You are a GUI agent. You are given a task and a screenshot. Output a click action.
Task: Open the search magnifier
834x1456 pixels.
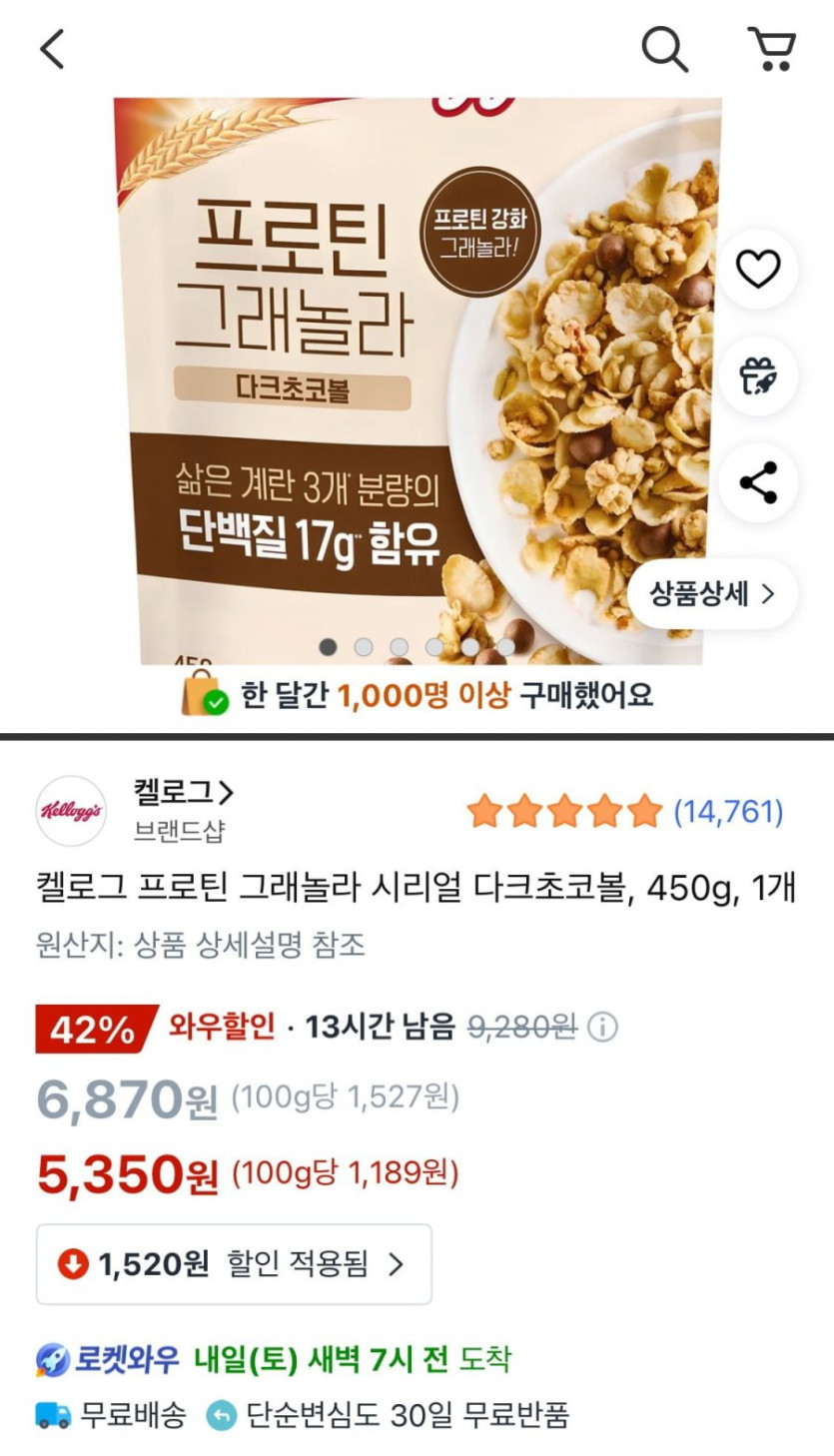coord(664,49)
